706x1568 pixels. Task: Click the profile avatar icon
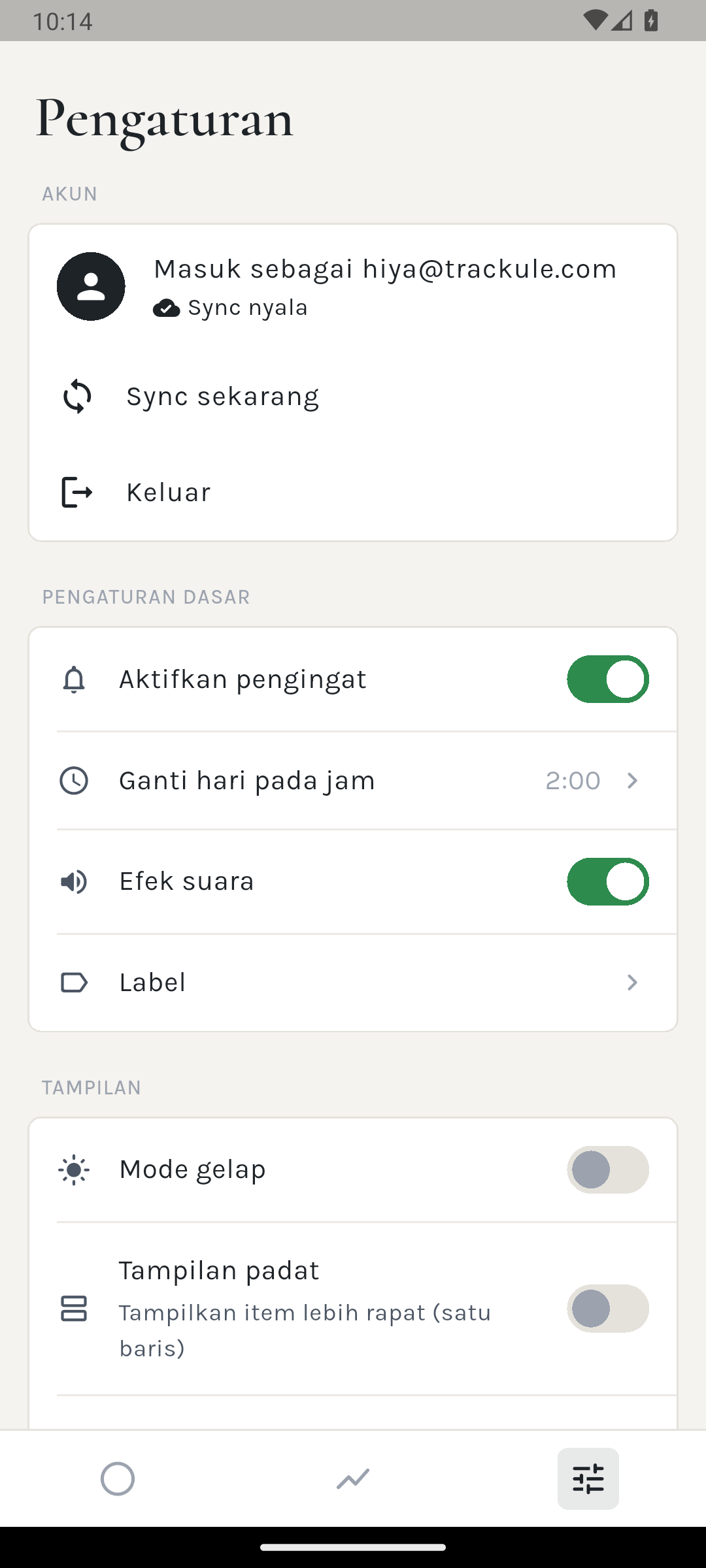point(91,286)
